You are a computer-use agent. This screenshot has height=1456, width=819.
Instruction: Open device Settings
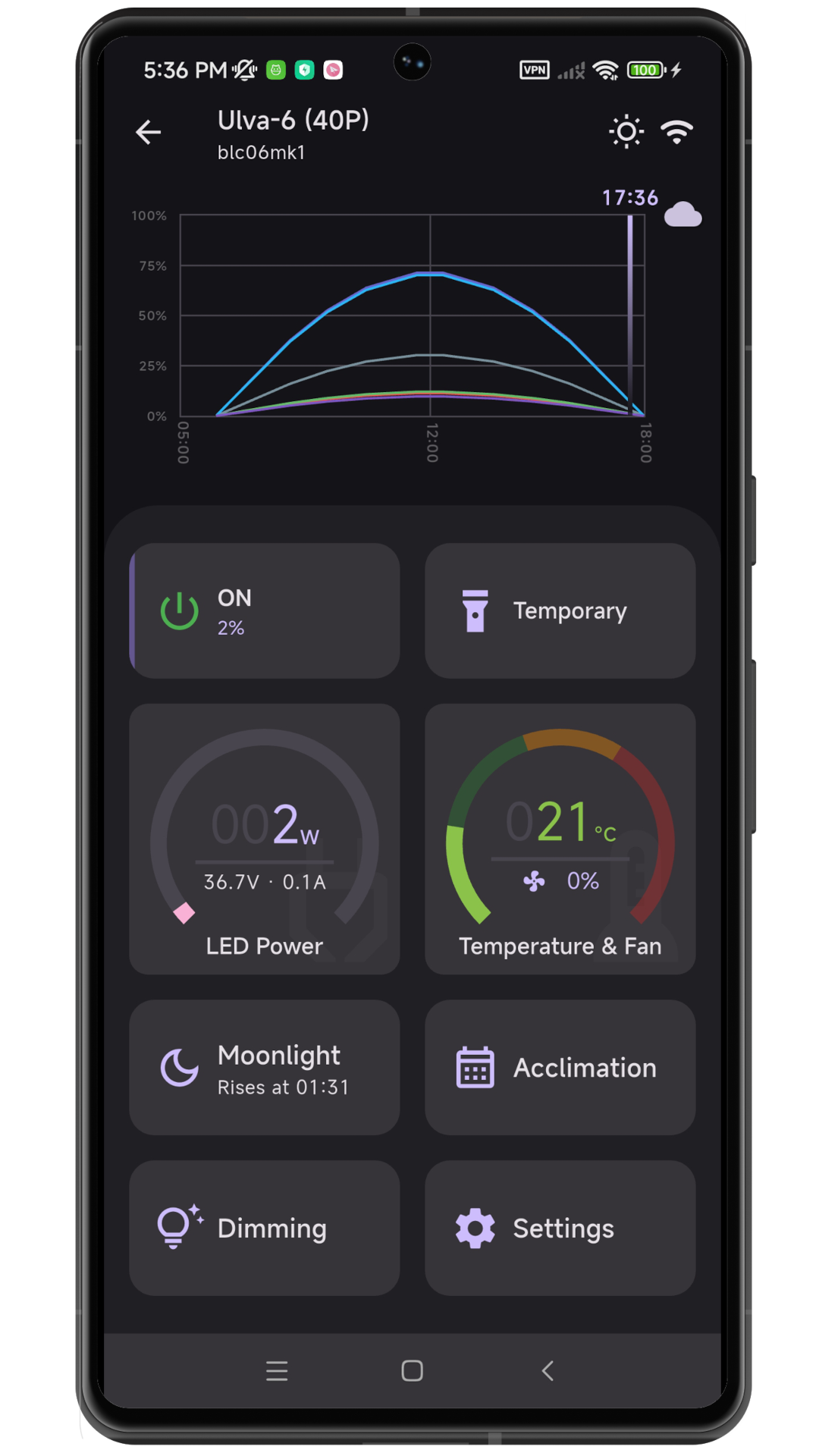click(x=560, y=1228)
